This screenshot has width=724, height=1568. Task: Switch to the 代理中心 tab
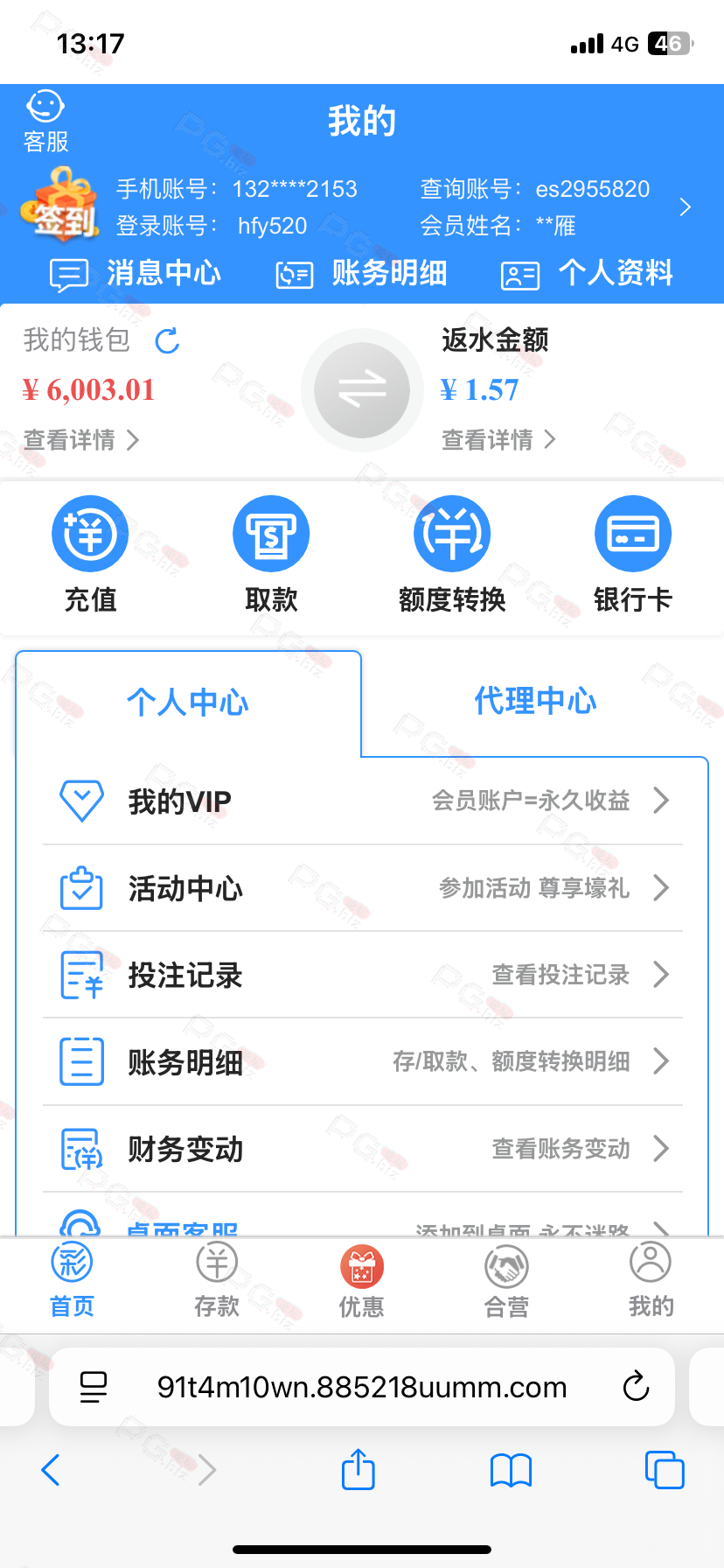(x=535, y=701)
